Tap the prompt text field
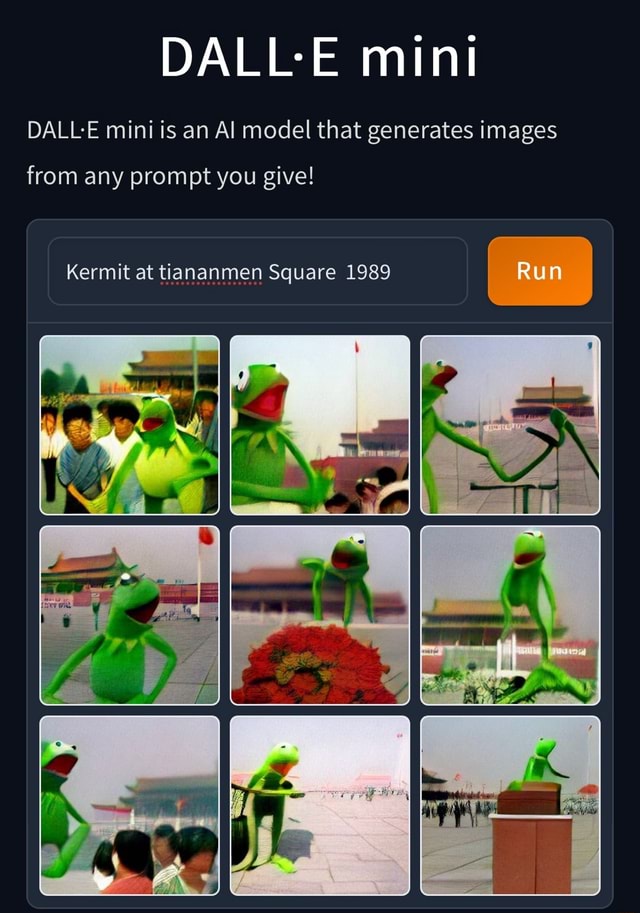640x913 pixels. point(257,271)
